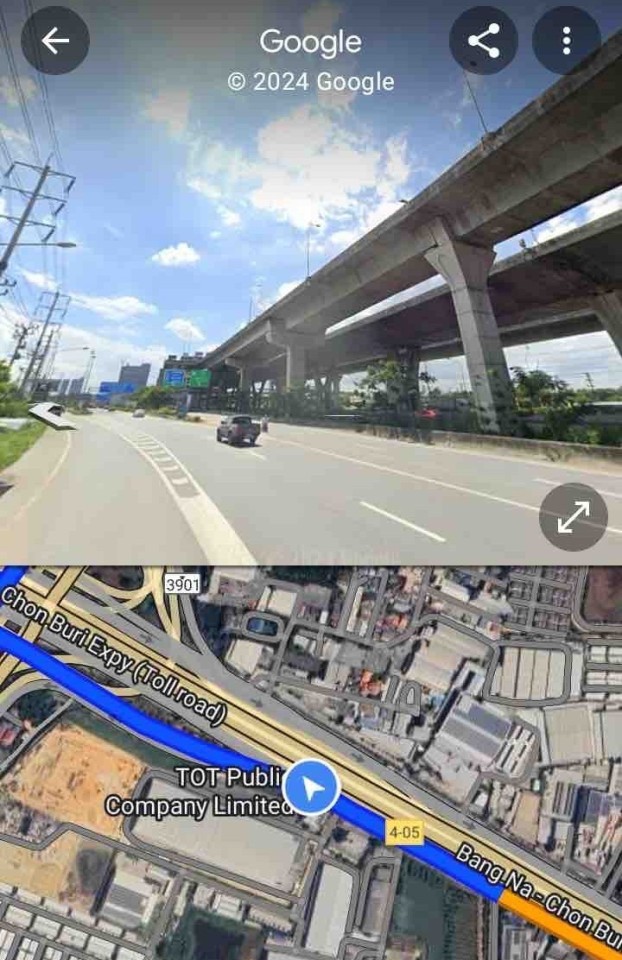The image size is (622, 960).
Task: Go back from Street View
Action: click(55, 41)
